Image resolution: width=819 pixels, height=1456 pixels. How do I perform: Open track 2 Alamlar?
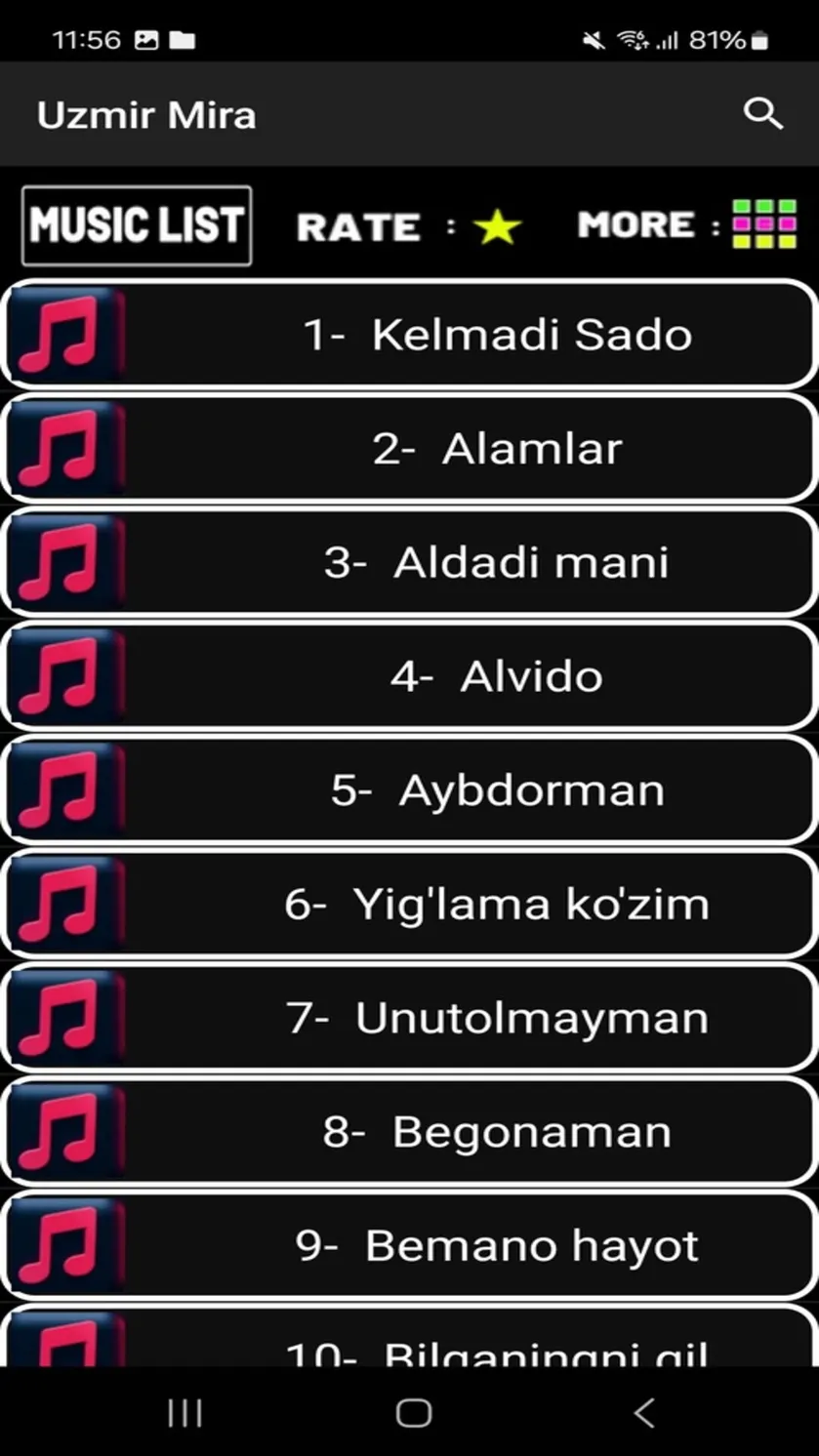click(409, 449)
